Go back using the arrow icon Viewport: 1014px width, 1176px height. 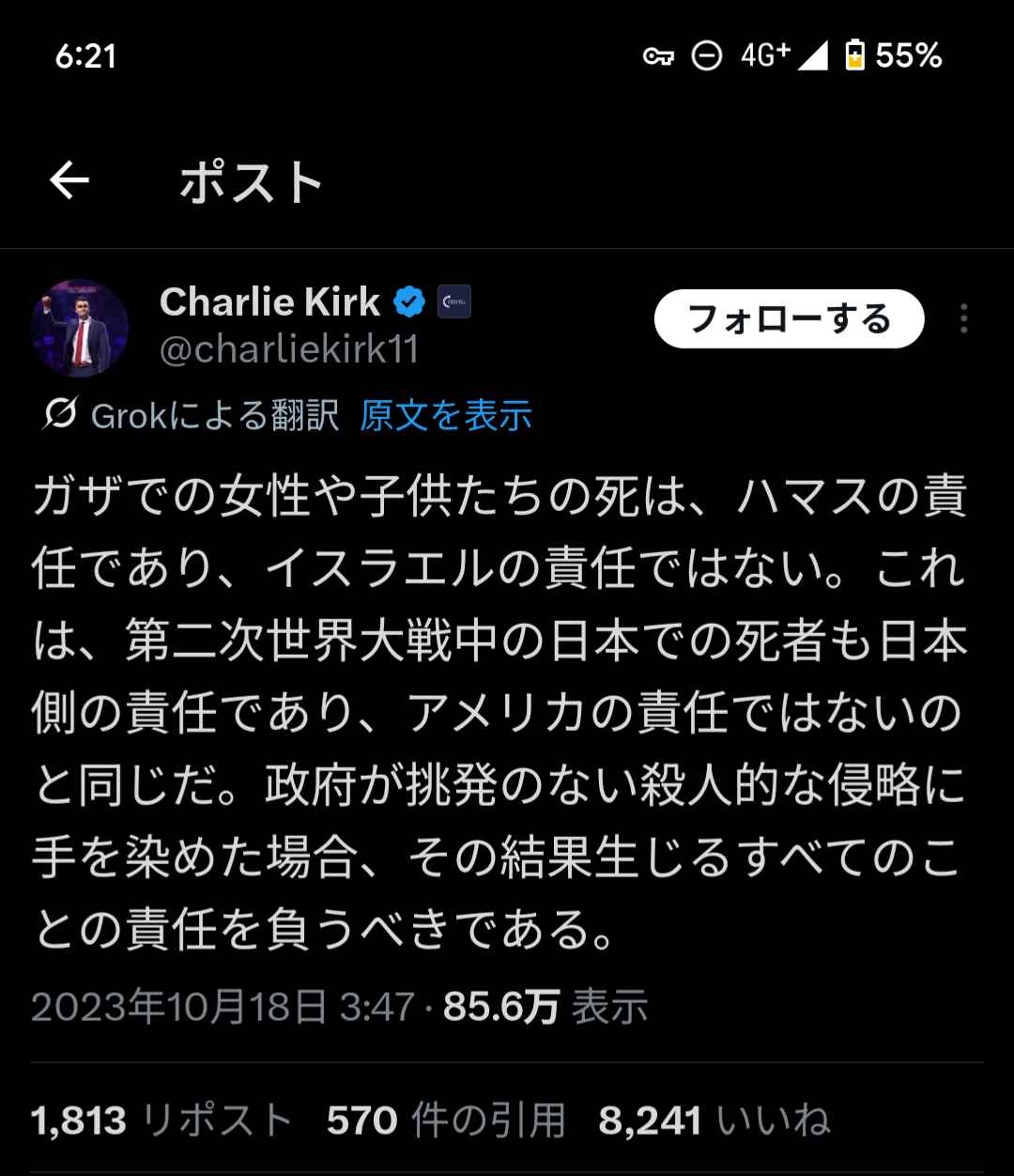click(69, 180)
